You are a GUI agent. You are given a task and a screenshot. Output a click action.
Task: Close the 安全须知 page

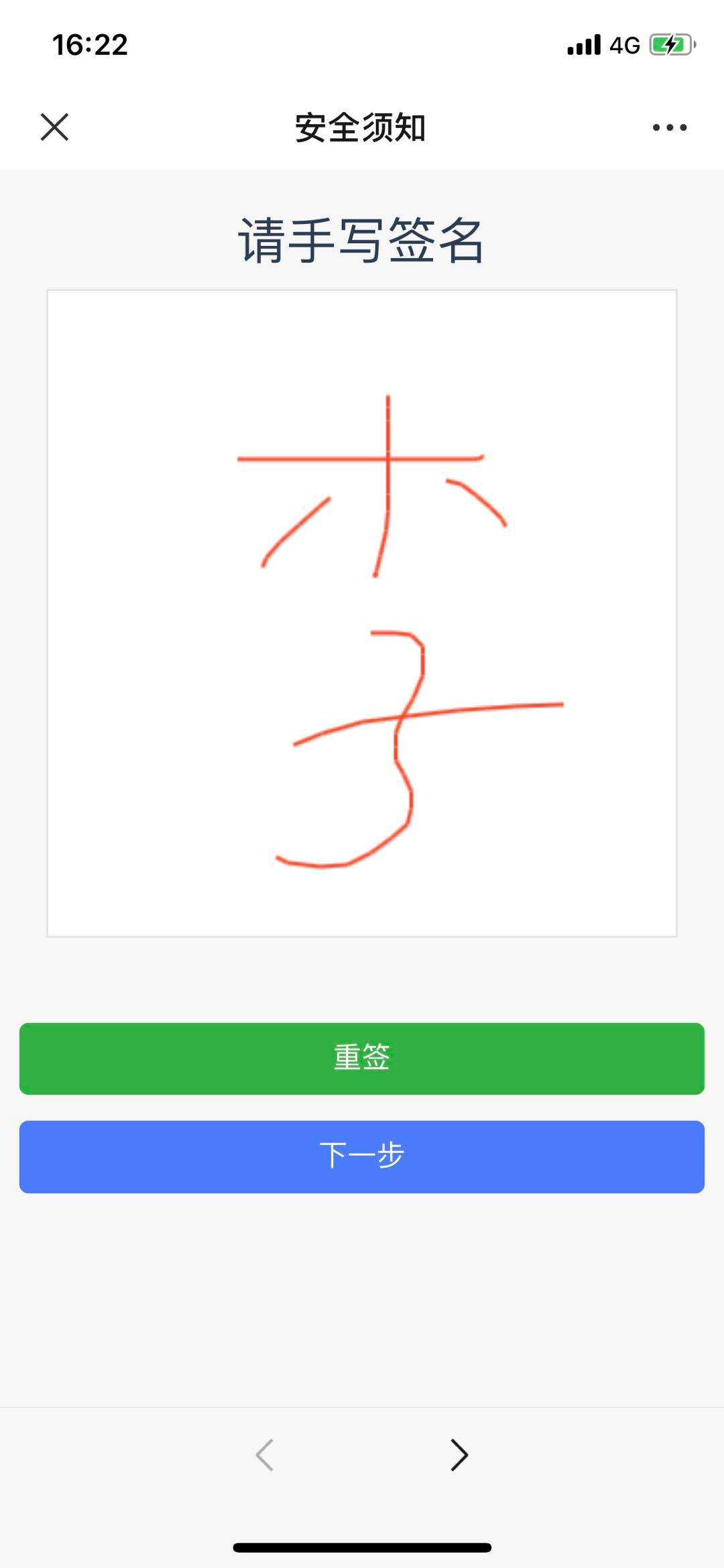point(54,127)
